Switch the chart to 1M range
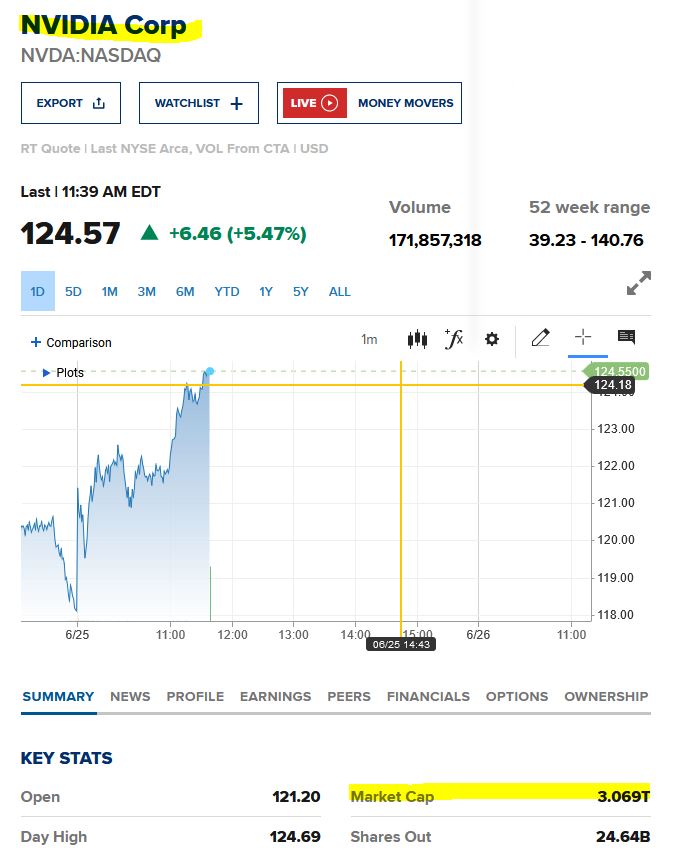The height and width of the screenshot is (850, 673). (x=109, y=292)
